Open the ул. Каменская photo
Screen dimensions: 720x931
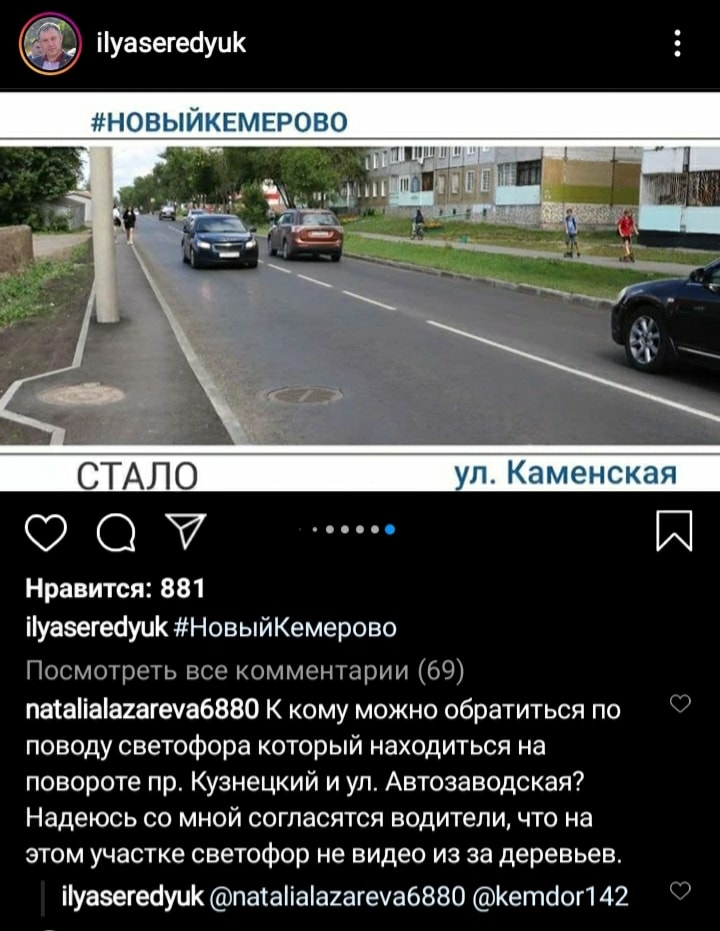tap(360, 295)
